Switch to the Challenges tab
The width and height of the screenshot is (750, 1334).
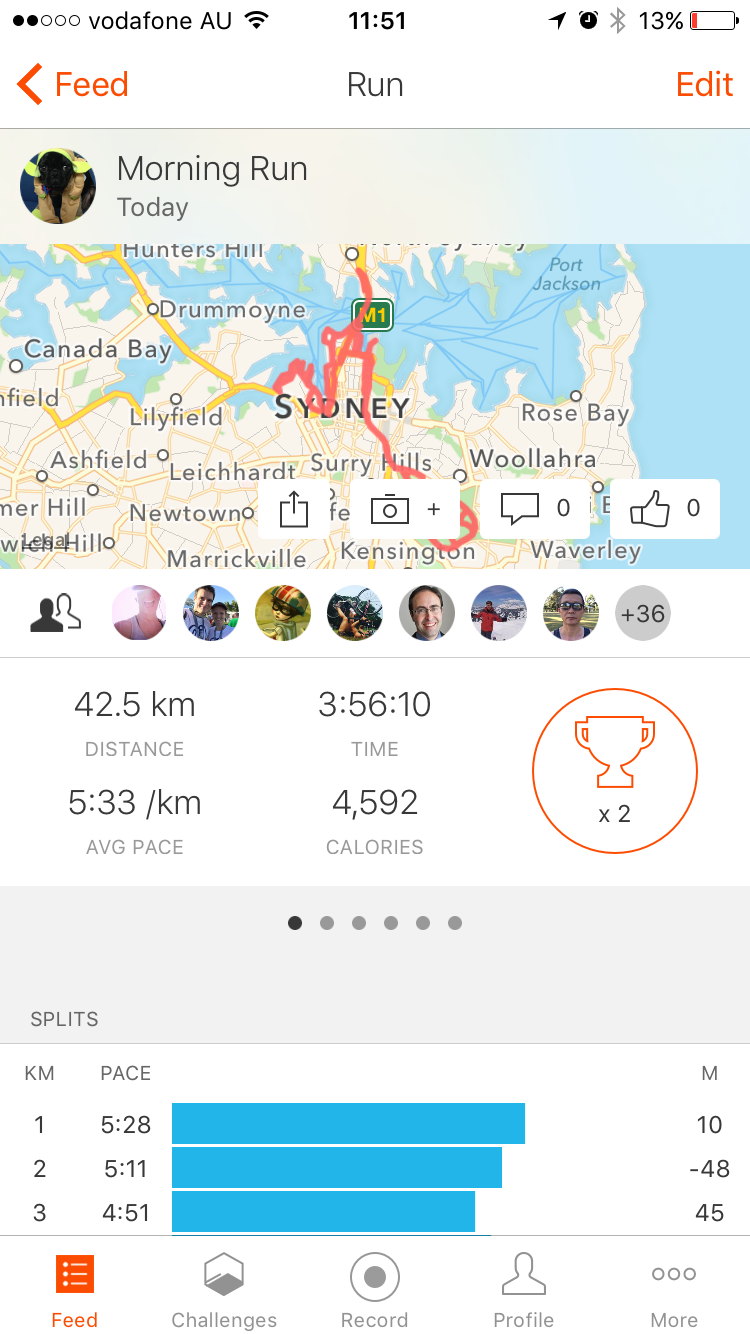[x=224, y=1290]
